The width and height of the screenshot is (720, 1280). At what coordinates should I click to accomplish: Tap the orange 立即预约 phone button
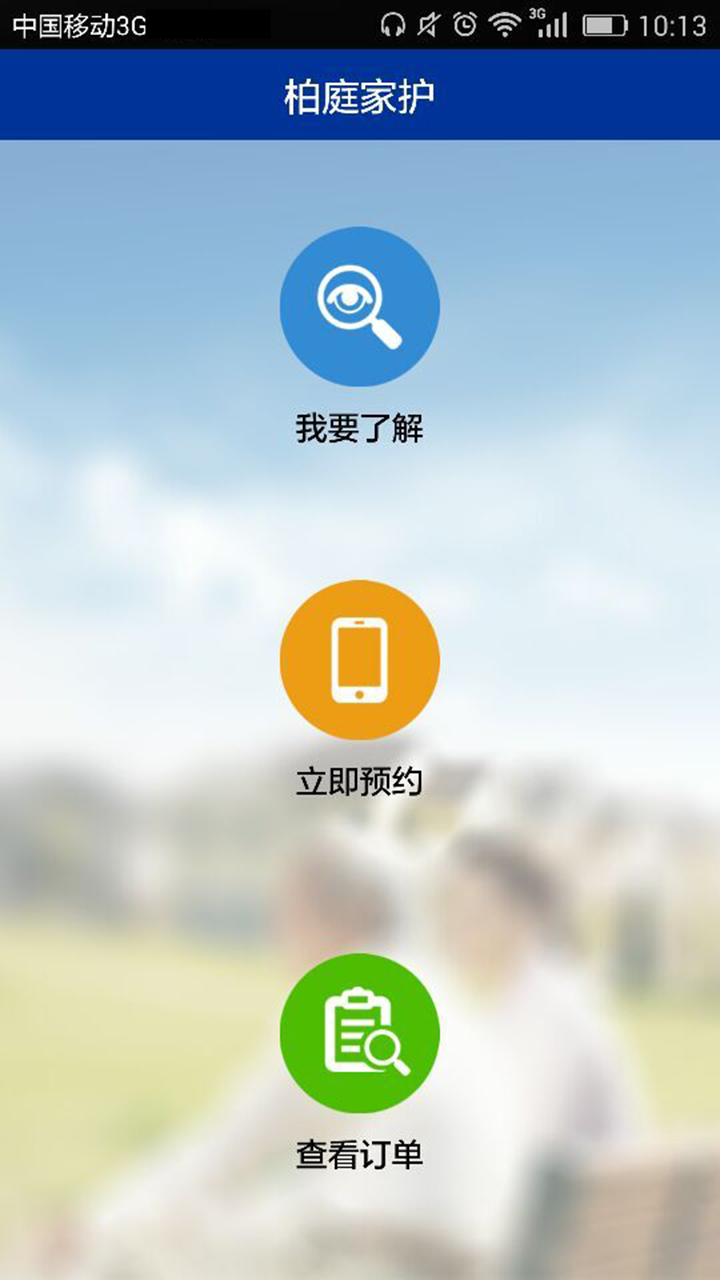coord(359,660)
